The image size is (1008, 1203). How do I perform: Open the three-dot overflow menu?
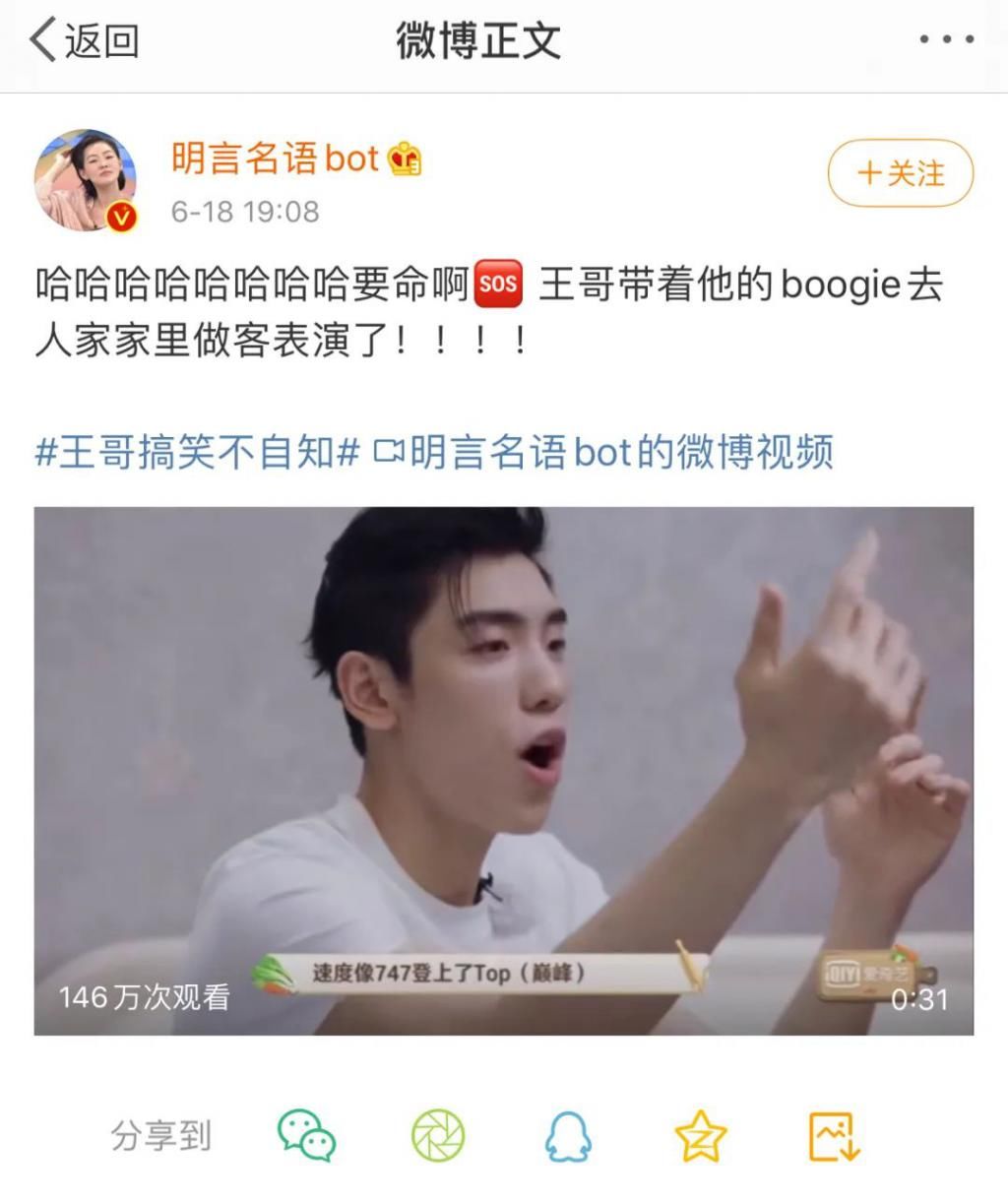[x=946, y=40]
